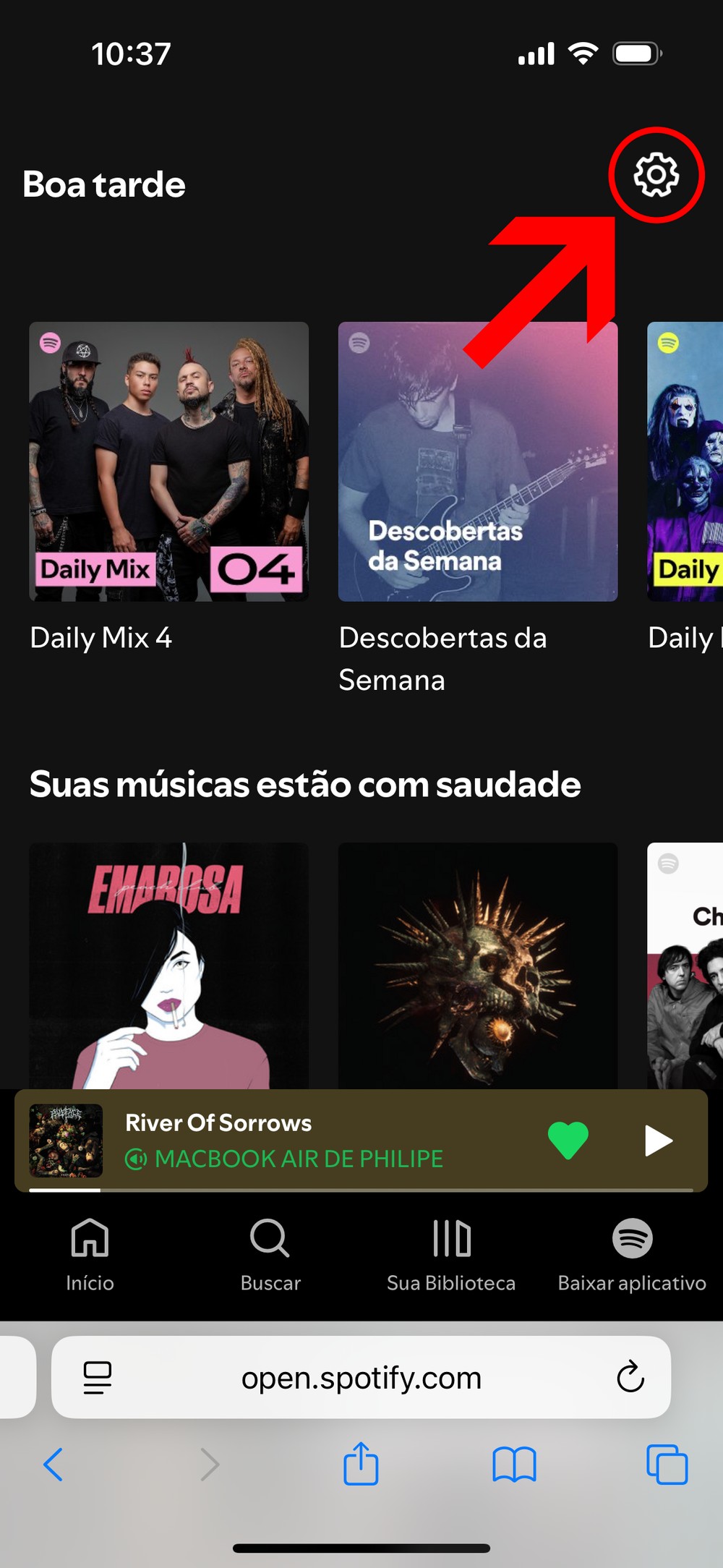Screen dimensions: 723x1568
Task: Go to the Início tab
Action: pos(90,1254)
